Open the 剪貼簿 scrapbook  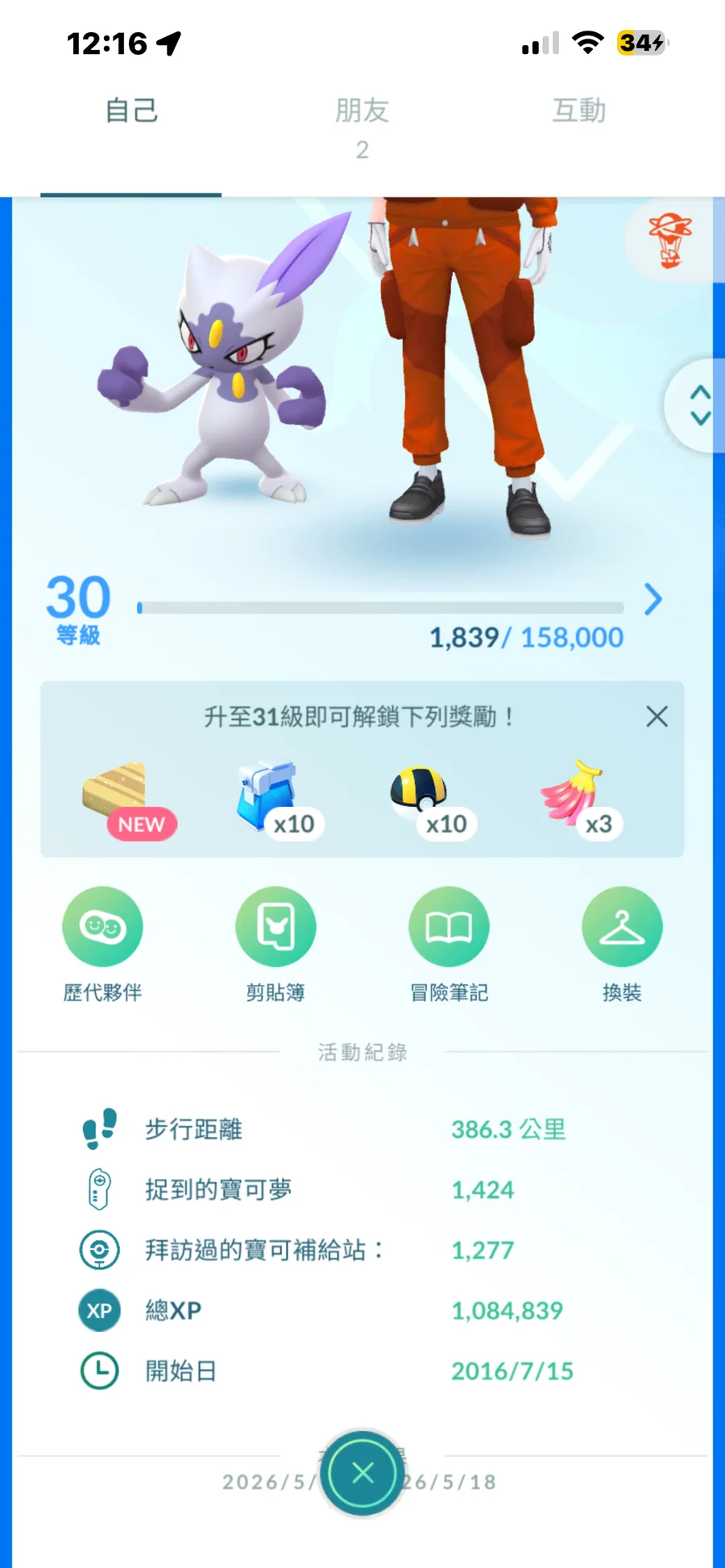(x=275, y=944)
